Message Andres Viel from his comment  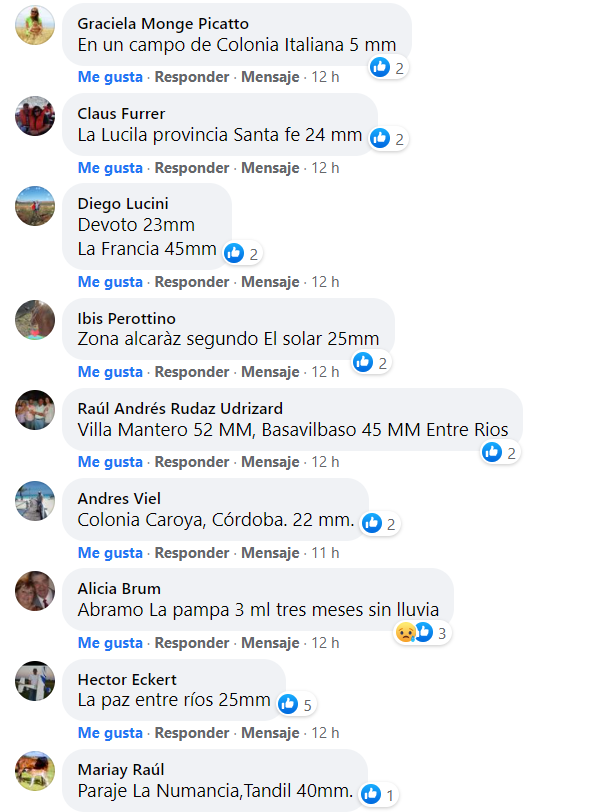point(270,552)
